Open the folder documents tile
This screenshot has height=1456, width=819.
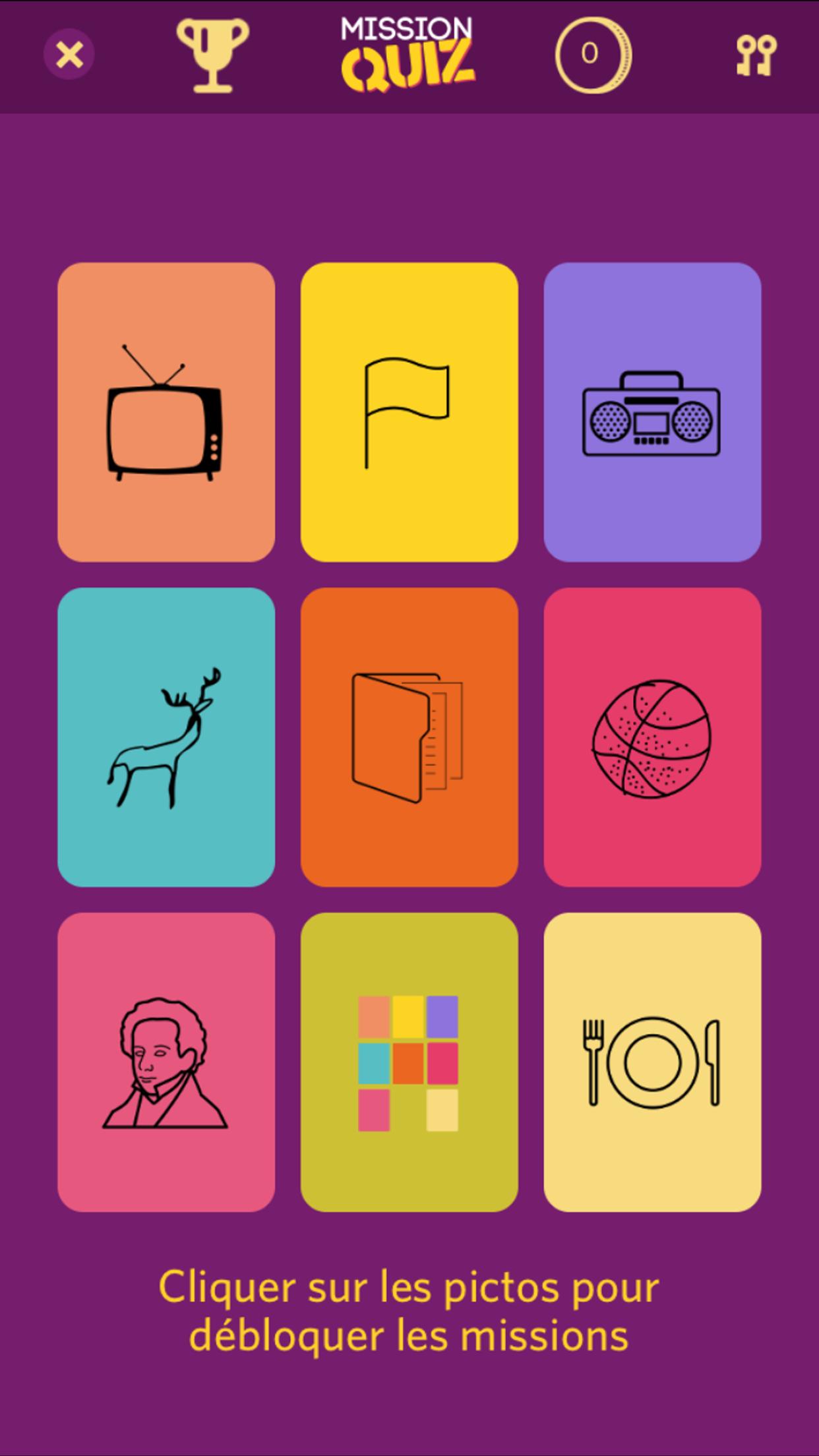pyautogui.click(x=409, y=737)
